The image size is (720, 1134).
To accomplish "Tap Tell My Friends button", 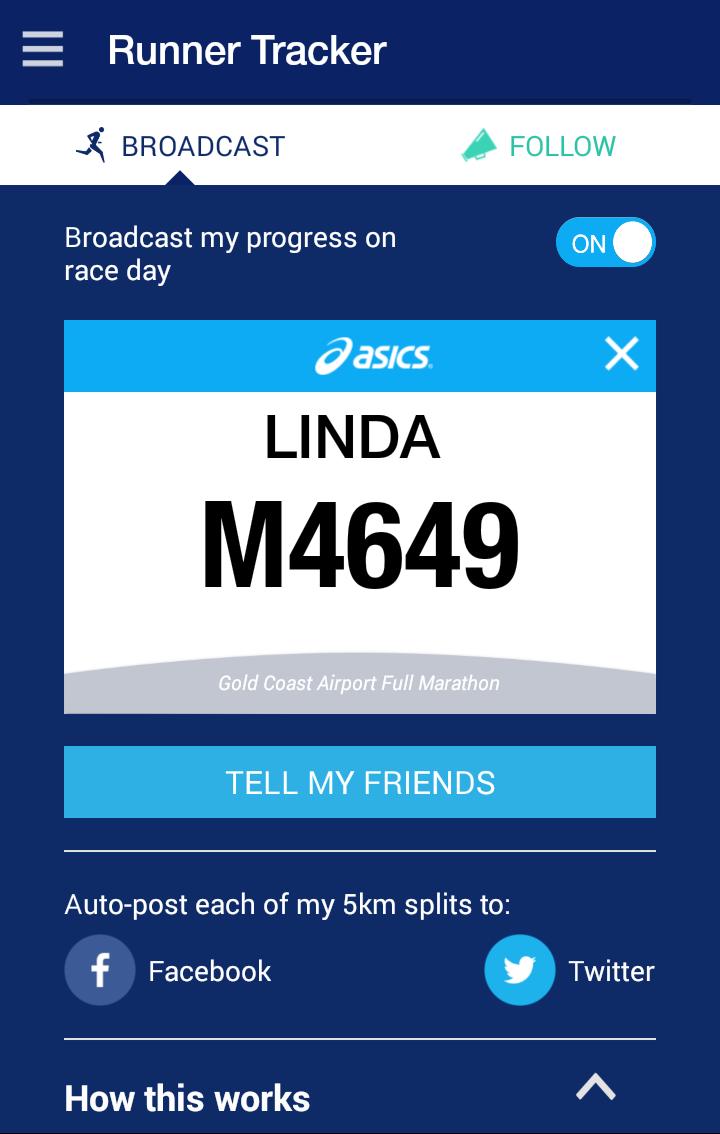I will 360,782.
